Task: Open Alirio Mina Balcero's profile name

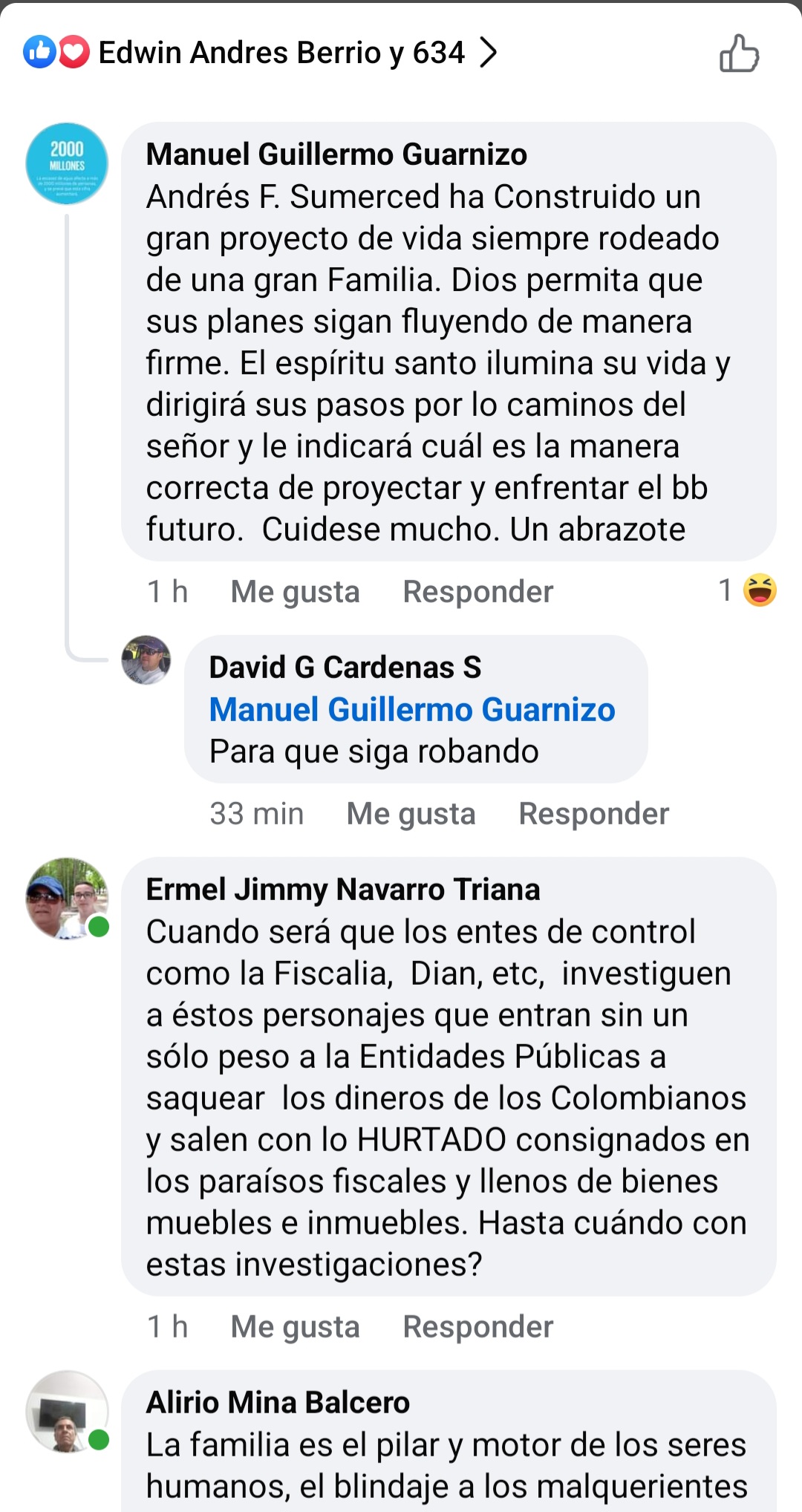Action: pyautogui.click(x=278, y=1403)
